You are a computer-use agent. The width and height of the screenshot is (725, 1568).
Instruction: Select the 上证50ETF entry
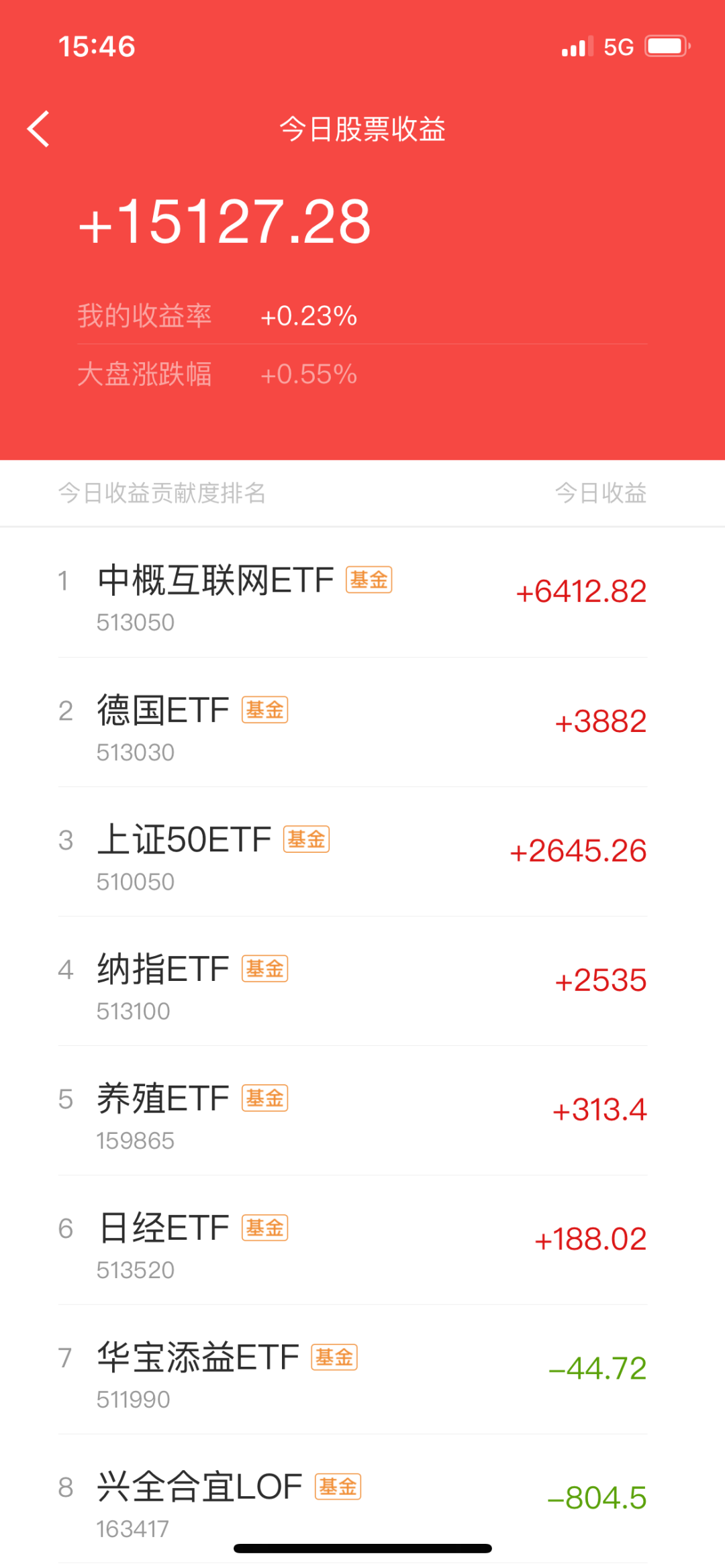(x=362, y=852)
